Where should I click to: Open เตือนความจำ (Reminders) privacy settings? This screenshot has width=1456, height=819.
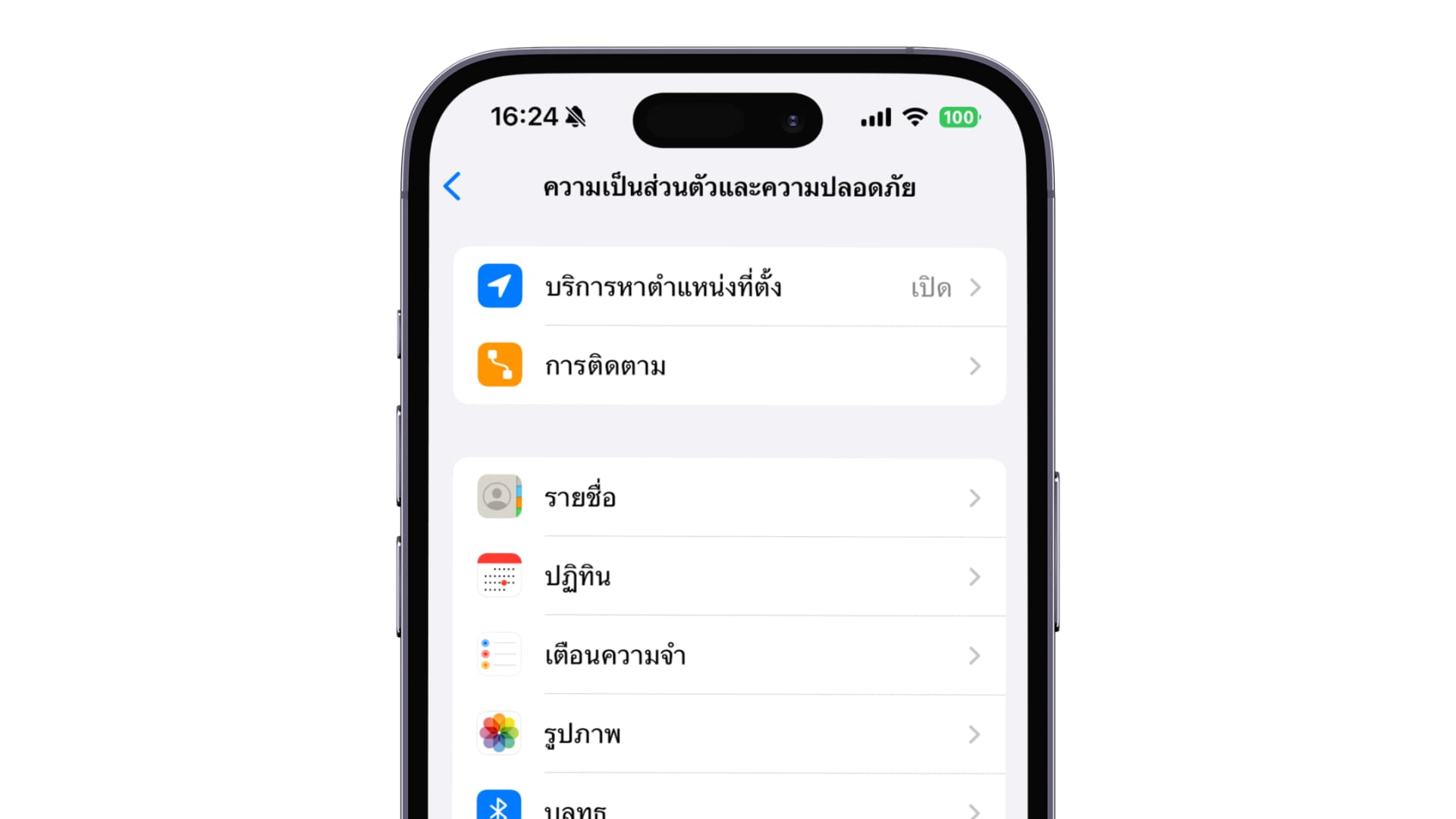[x=728, y=656]
